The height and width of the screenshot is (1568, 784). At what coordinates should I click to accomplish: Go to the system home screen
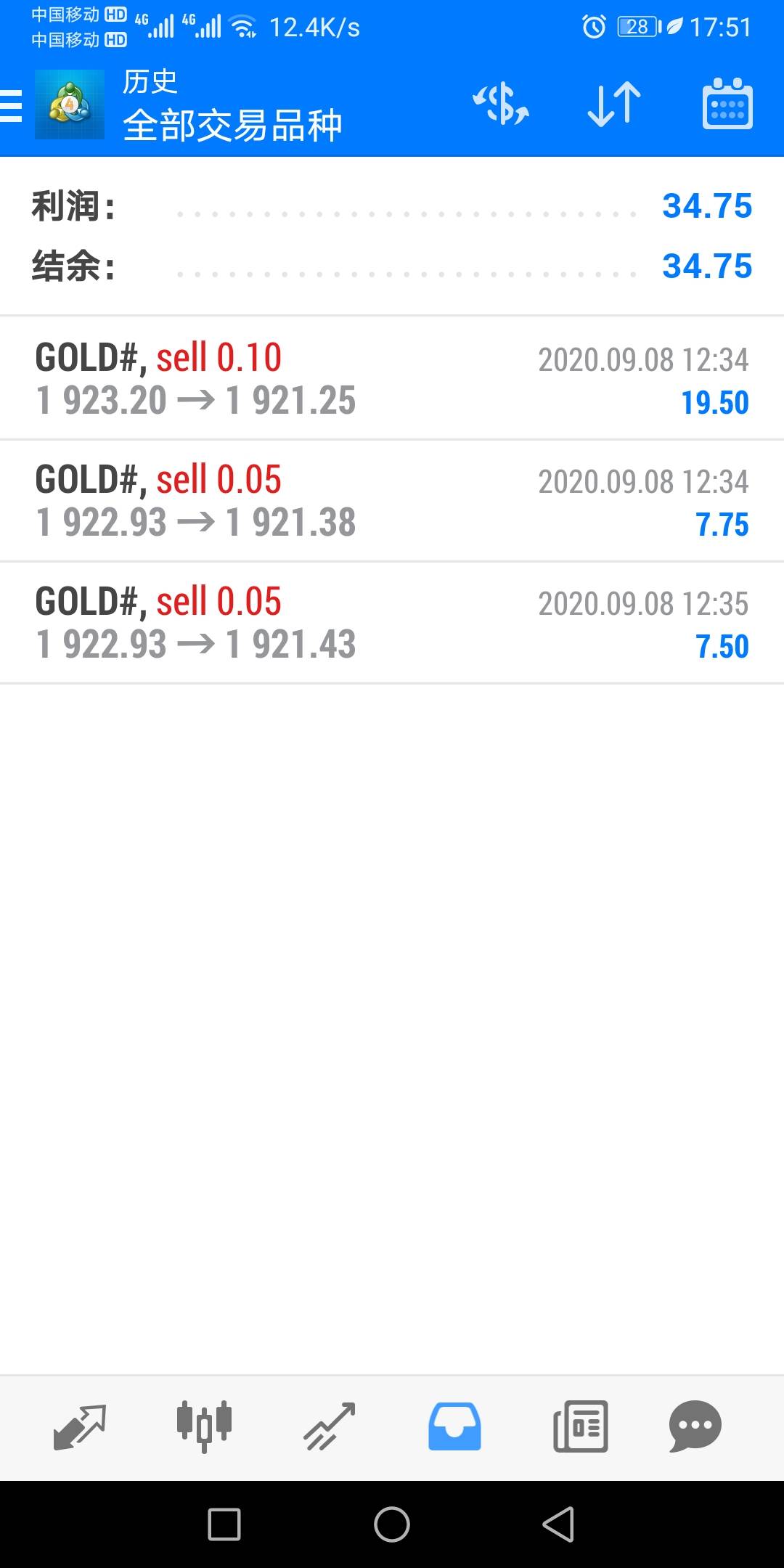coord(392,1524)
